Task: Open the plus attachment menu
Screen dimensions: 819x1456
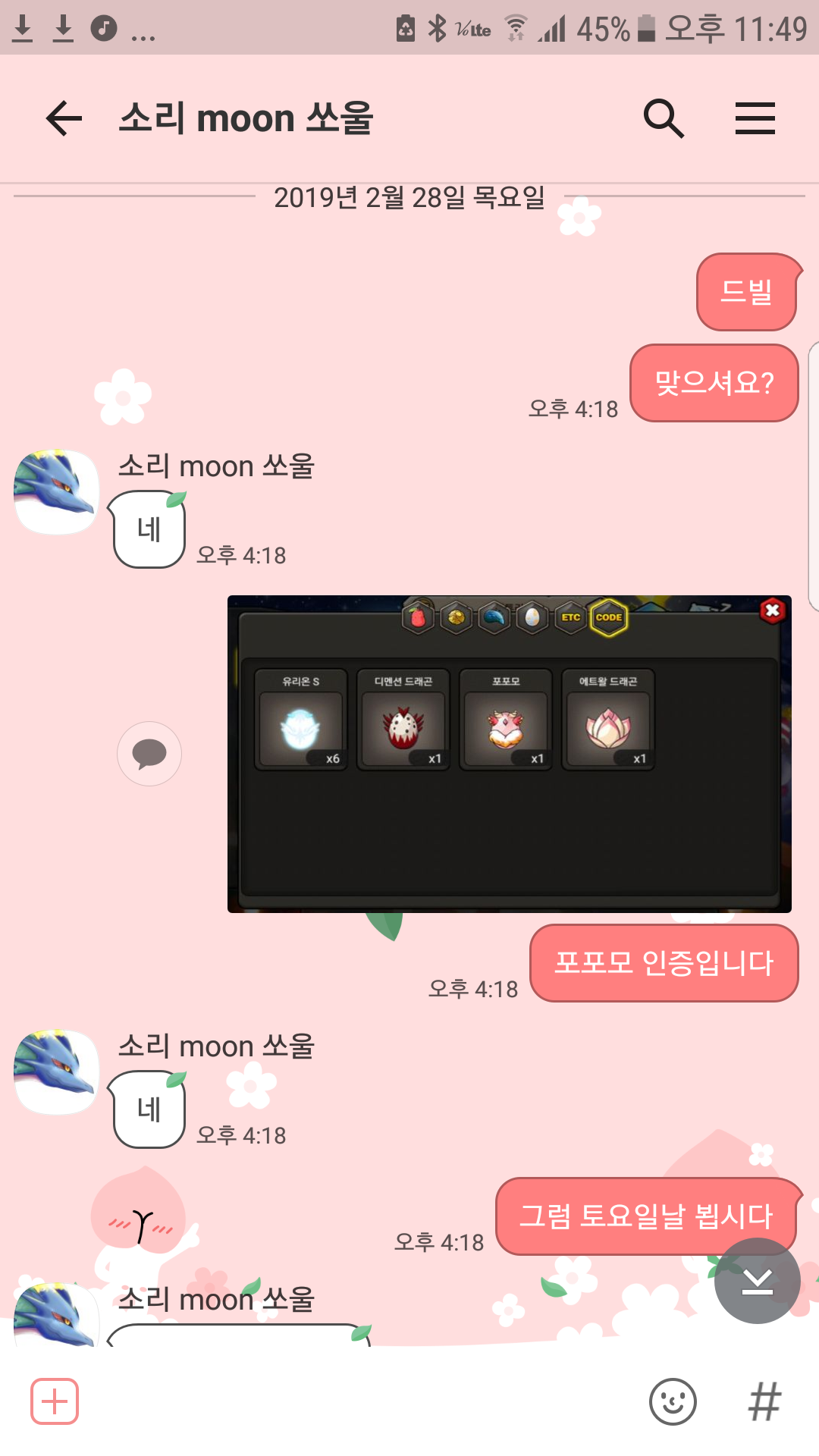Action: (x=55, y=1401)
